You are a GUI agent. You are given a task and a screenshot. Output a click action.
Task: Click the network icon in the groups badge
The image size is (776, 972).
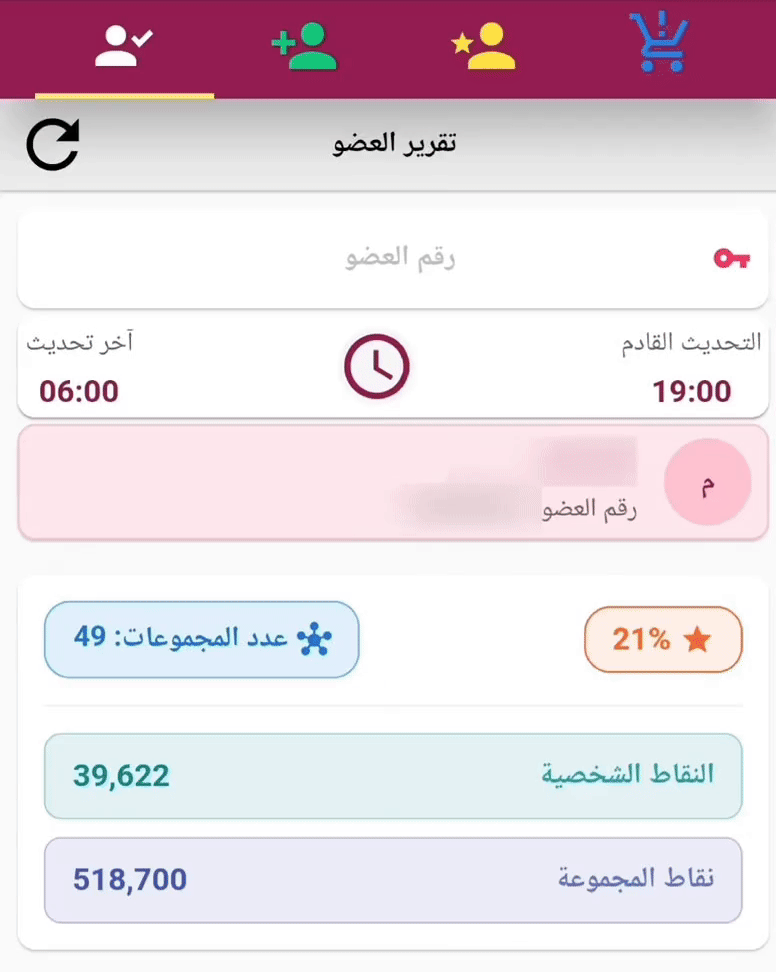coord(316,640)
